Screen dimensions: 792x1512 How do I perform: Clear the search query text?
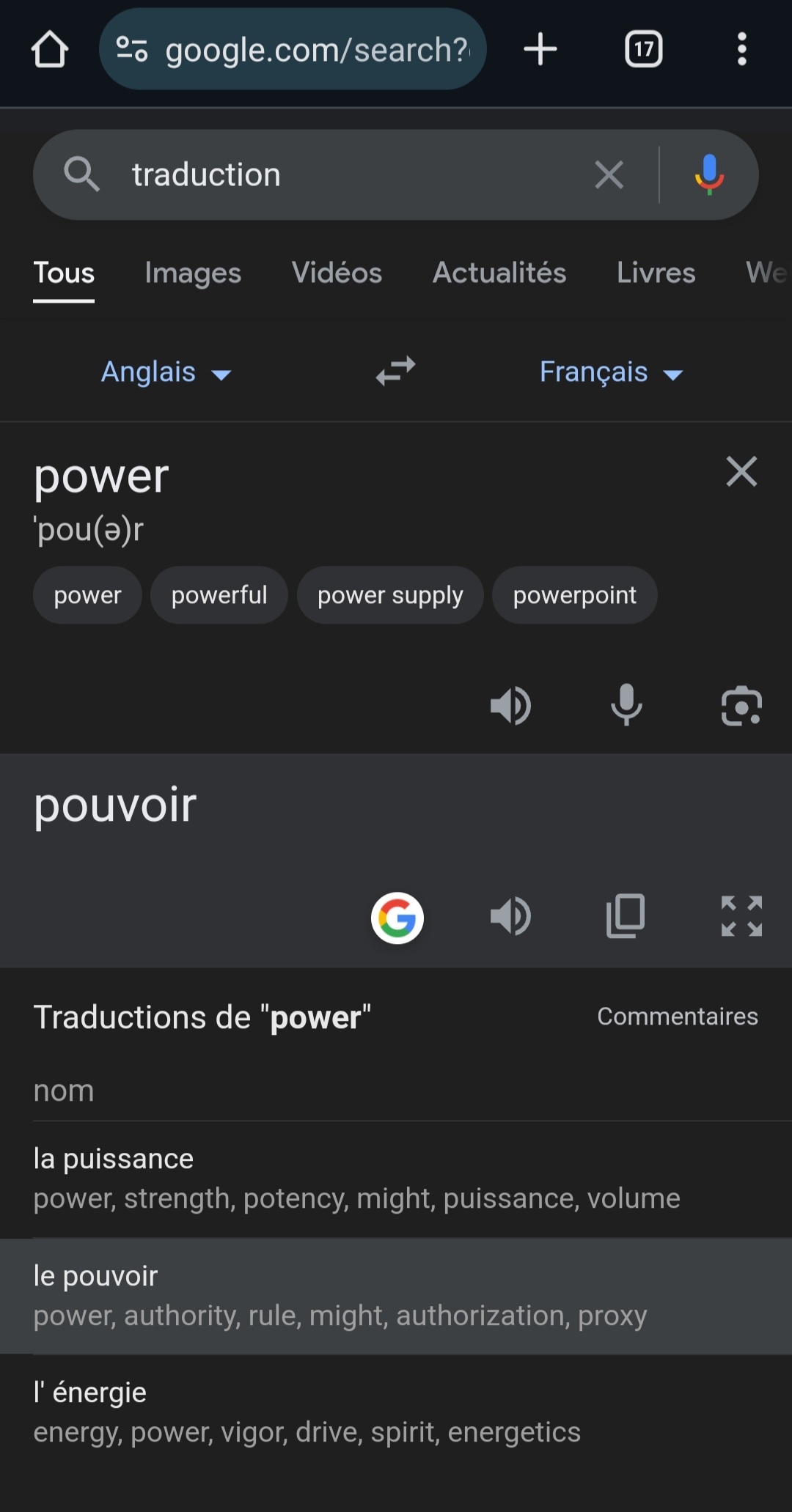point(609,175)
